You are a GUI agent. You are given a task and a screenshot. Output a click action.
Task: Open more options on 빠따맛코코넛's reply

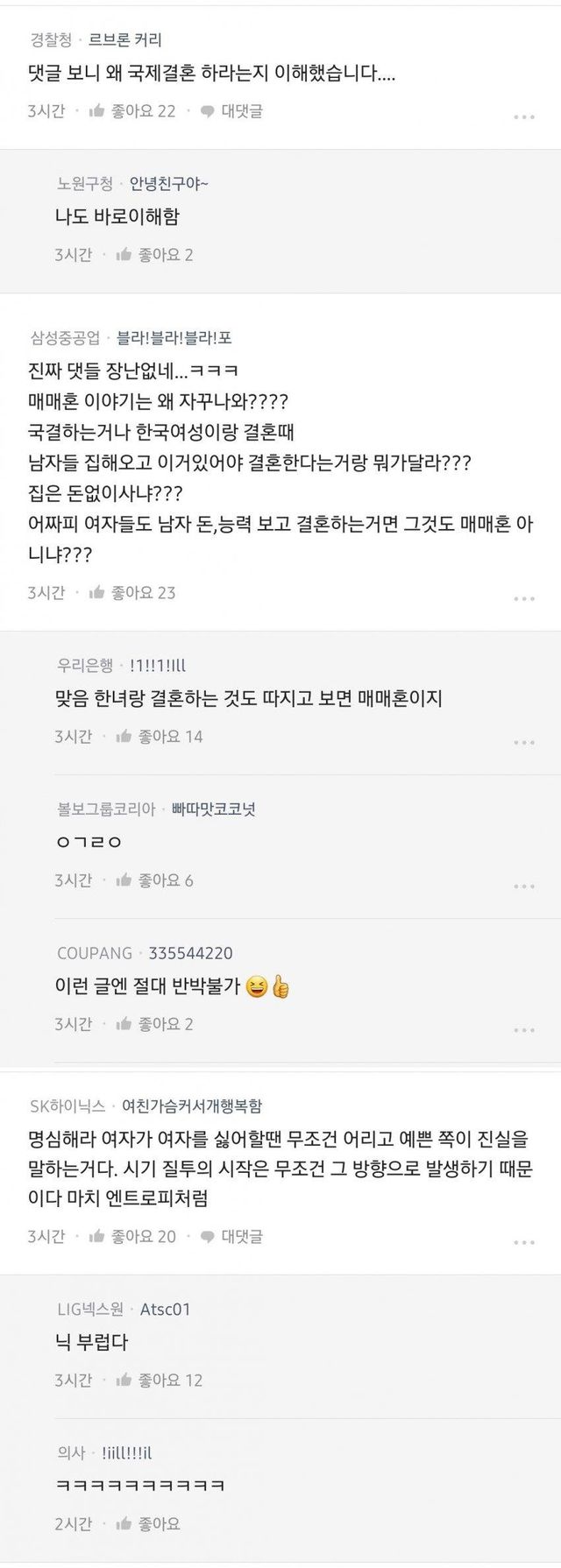[523, 886]
